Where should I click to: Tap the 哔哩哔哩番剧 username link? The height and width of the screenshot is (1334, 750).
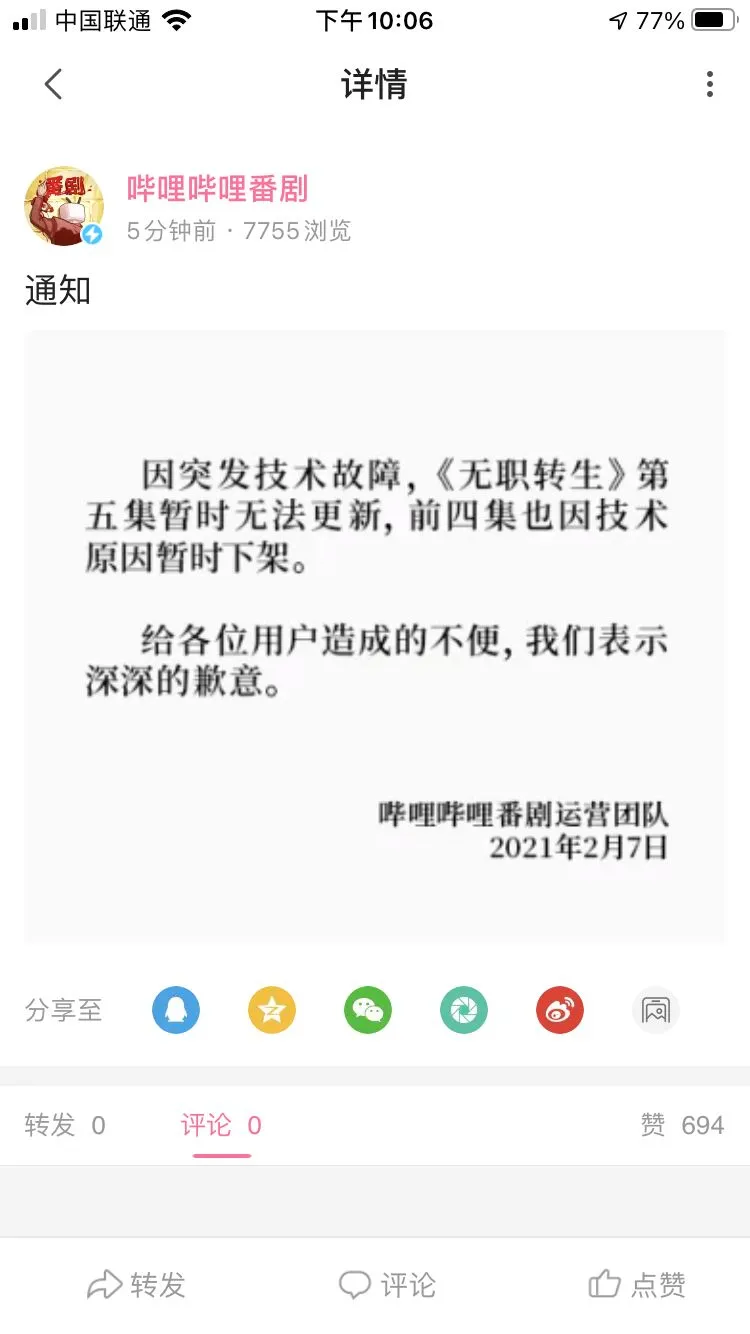(217, 189)
